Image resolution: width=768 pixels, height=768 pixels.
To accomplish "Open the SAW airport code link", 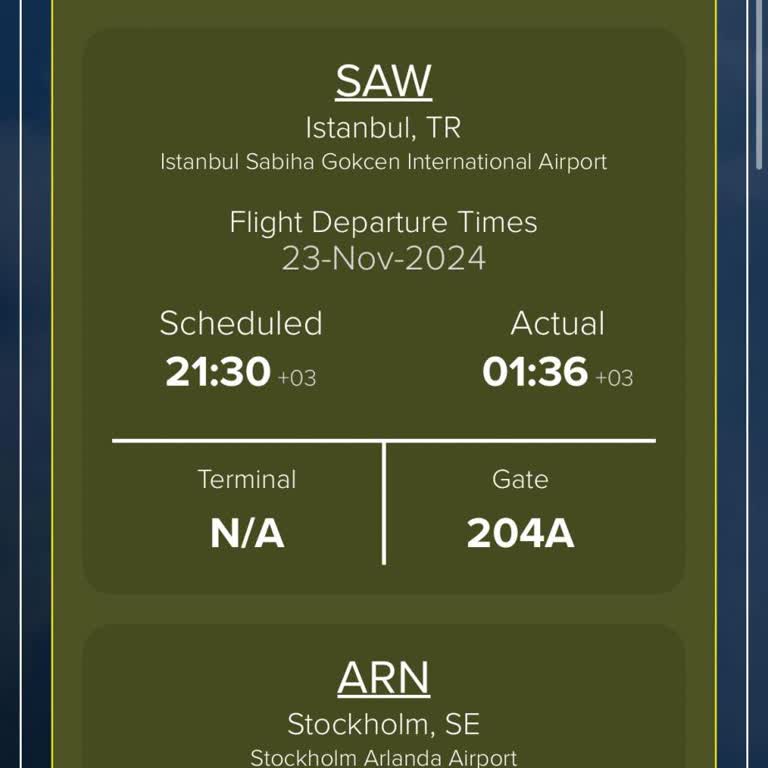I will [x=383, y=81].
